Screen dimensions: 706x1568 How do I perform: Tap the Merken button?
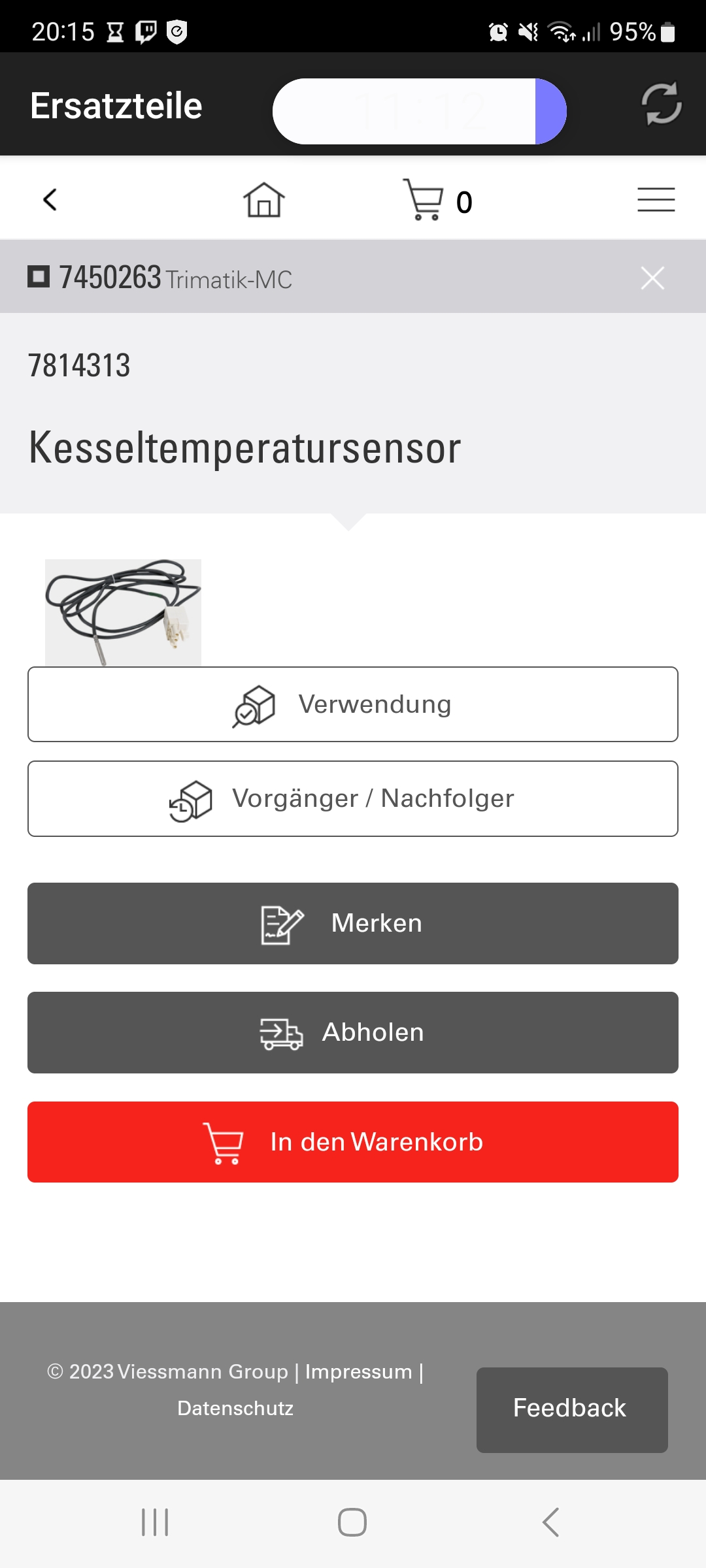353,923
